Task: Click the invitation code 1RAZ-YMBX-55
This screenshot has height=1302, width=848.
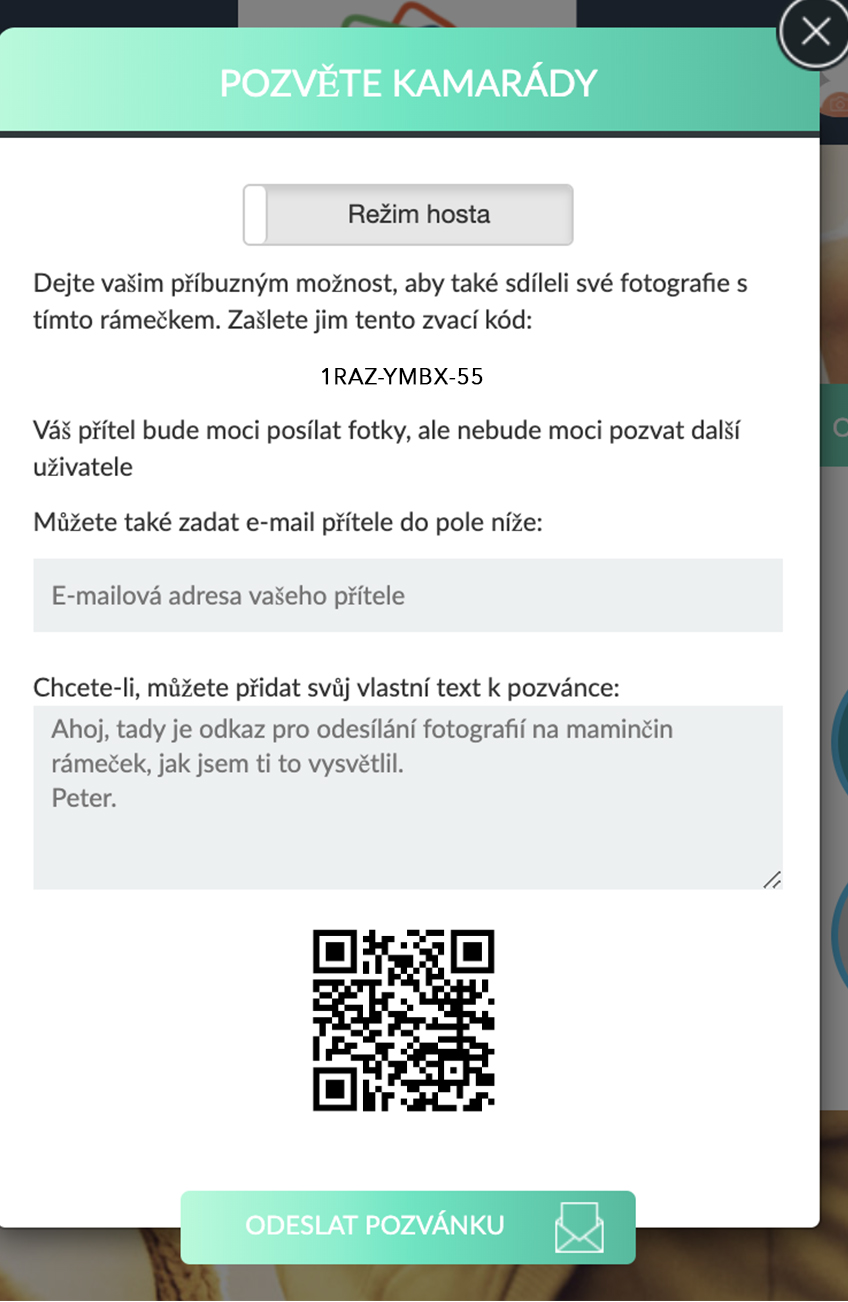Action: [x=404, y=375]
